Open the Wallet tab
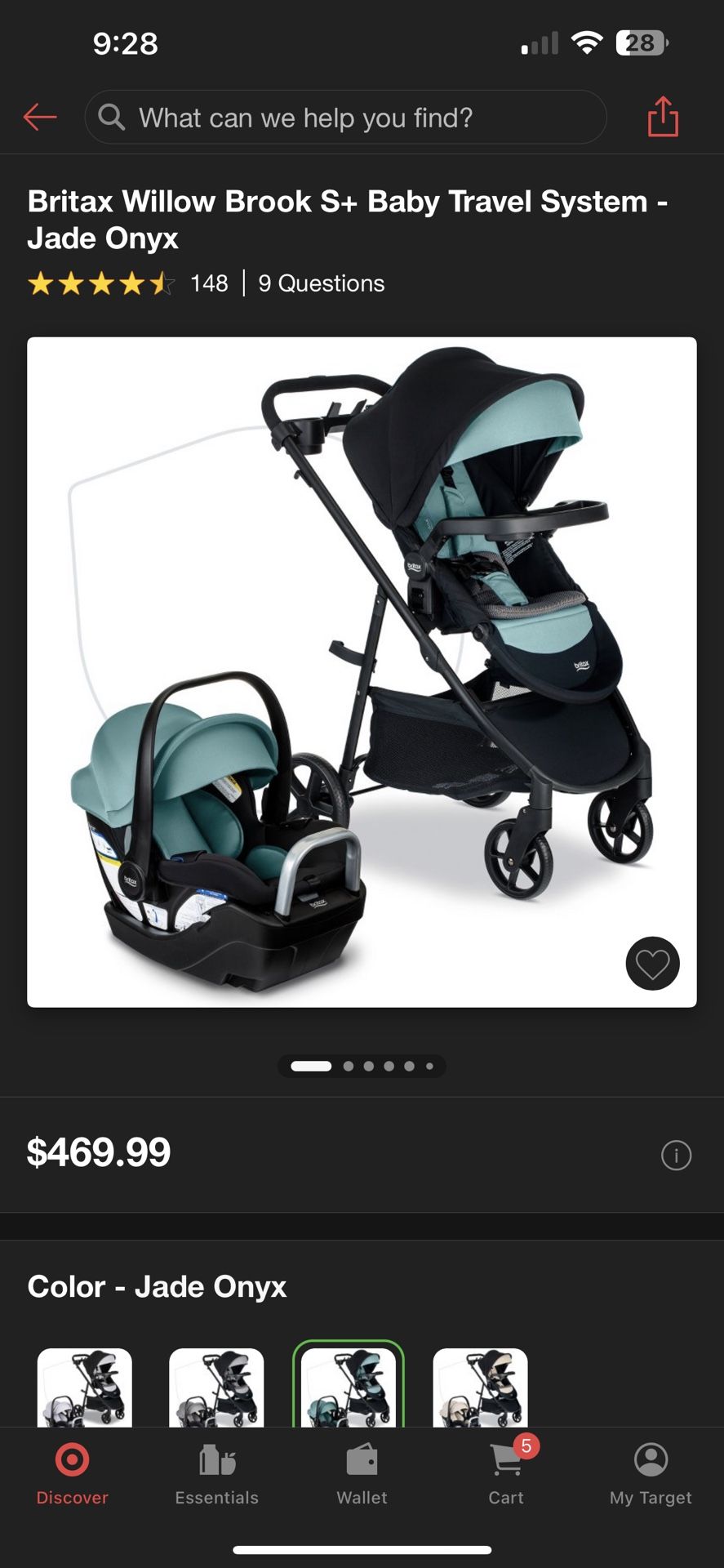This screenshot has height=1568, width=724. pyautogui.click(x=362, y=1473)
